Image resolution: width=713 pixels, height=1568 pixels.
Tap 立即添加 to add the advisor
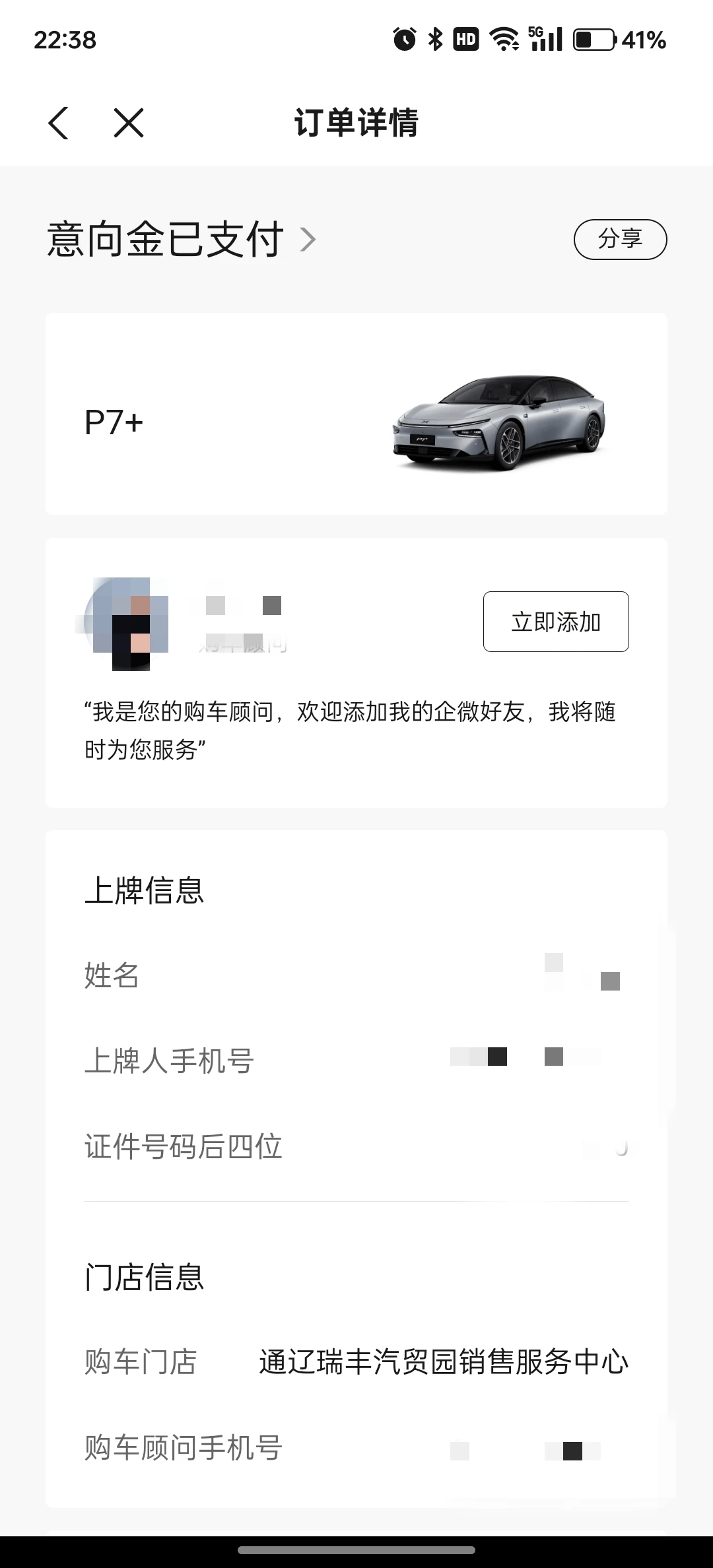(555, 622)
